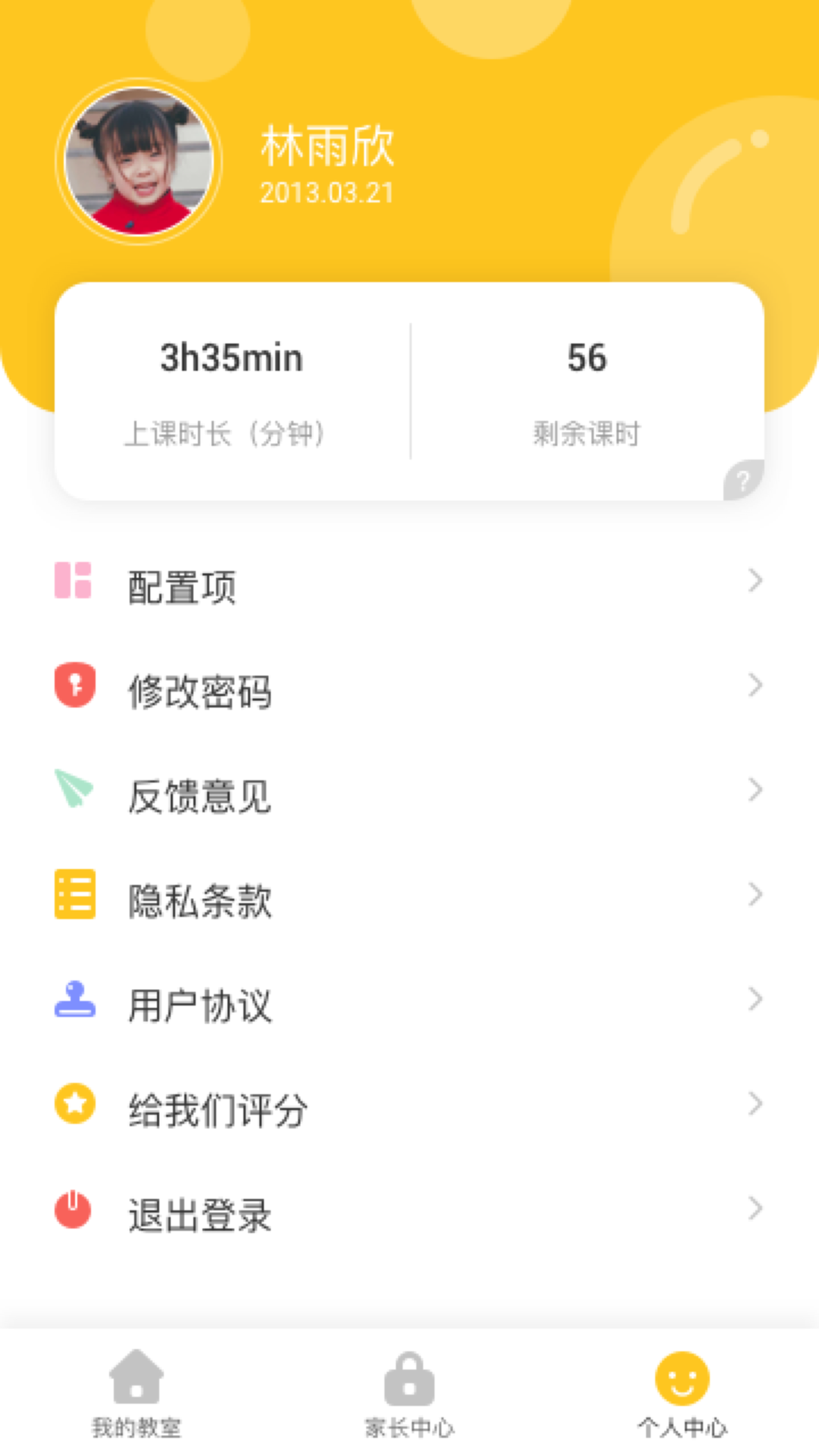Viewport: 819px width, 1456px height.
Task: Tap the profile avatar photo
Action: [139, 161]
